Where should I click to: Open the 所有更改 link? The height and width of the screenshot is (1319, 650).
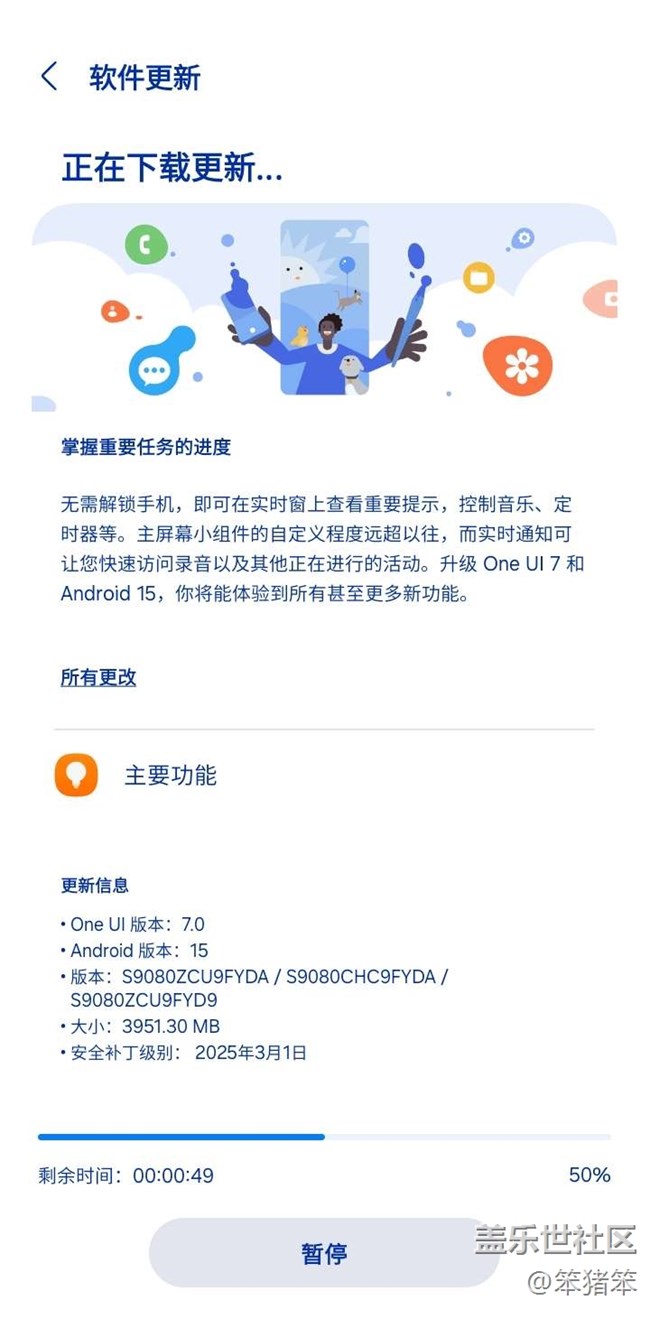tap(98, 677)
